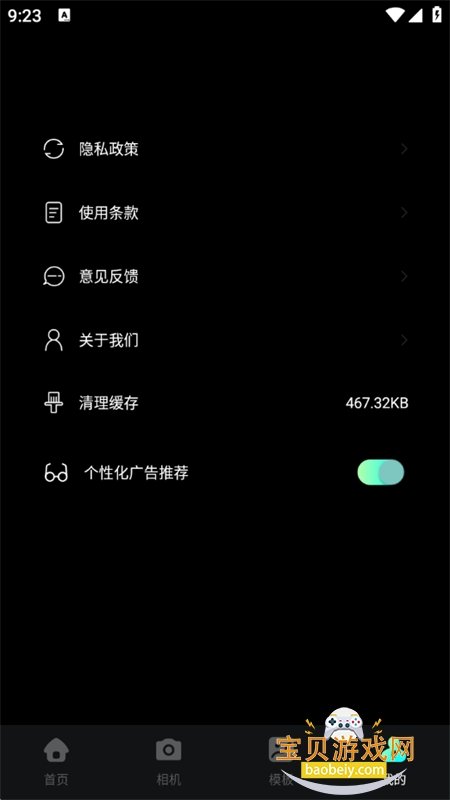Open 关于我们 about us page
This screenshot has height=800, width=450.
tap(225, 340)
